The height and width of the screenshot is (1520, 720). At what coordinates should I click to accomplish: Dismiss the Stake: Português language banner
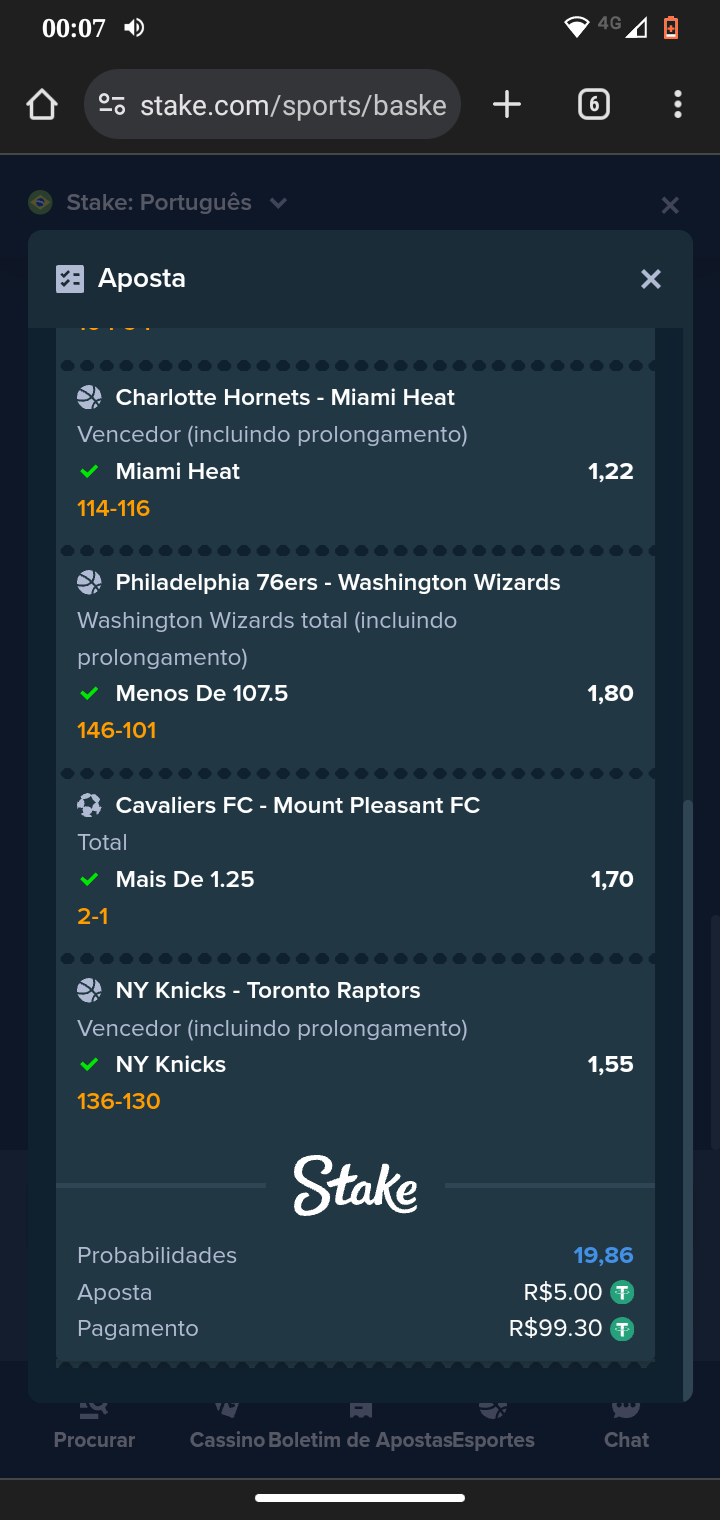pos(670,205)
